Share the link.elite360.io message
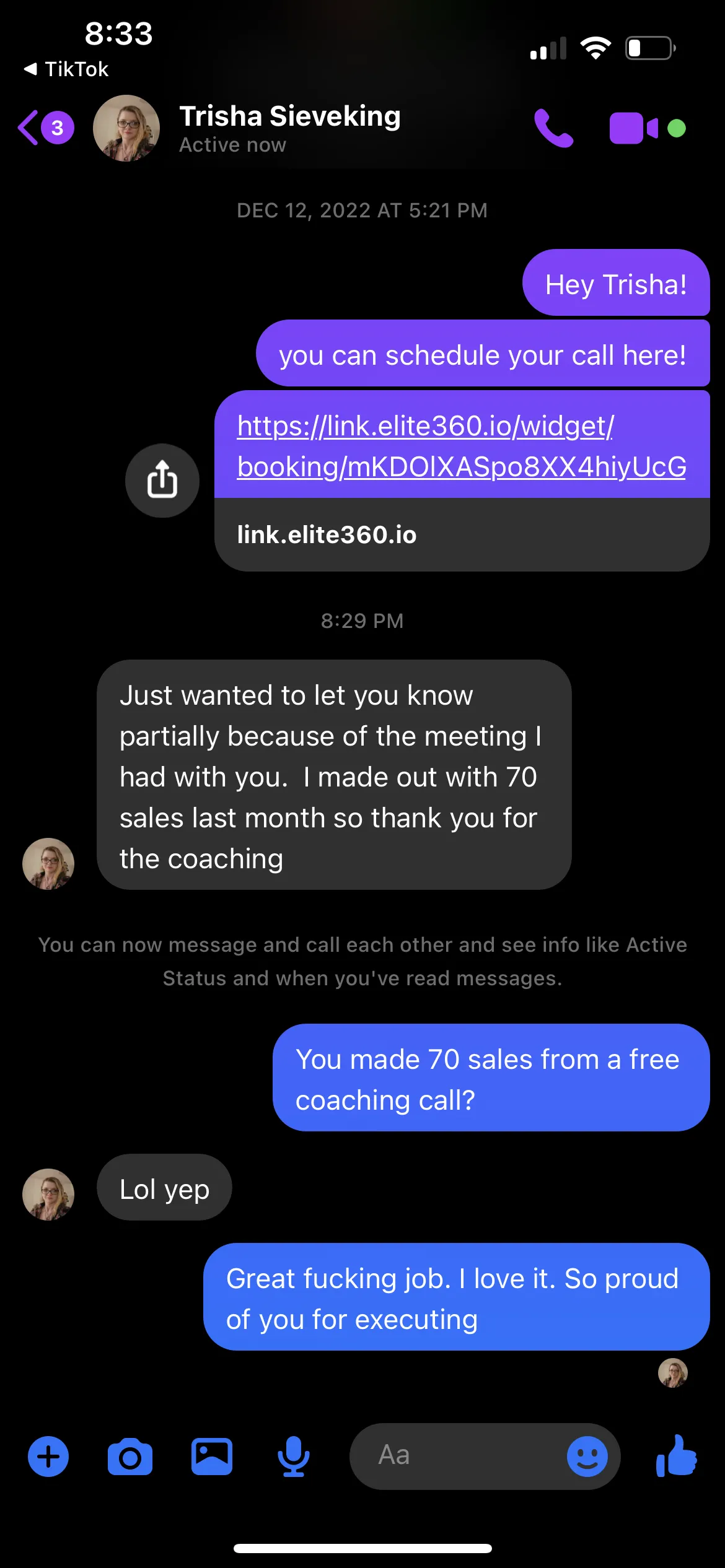Screen dimensions: 725x1568 (x=162, y=481)
